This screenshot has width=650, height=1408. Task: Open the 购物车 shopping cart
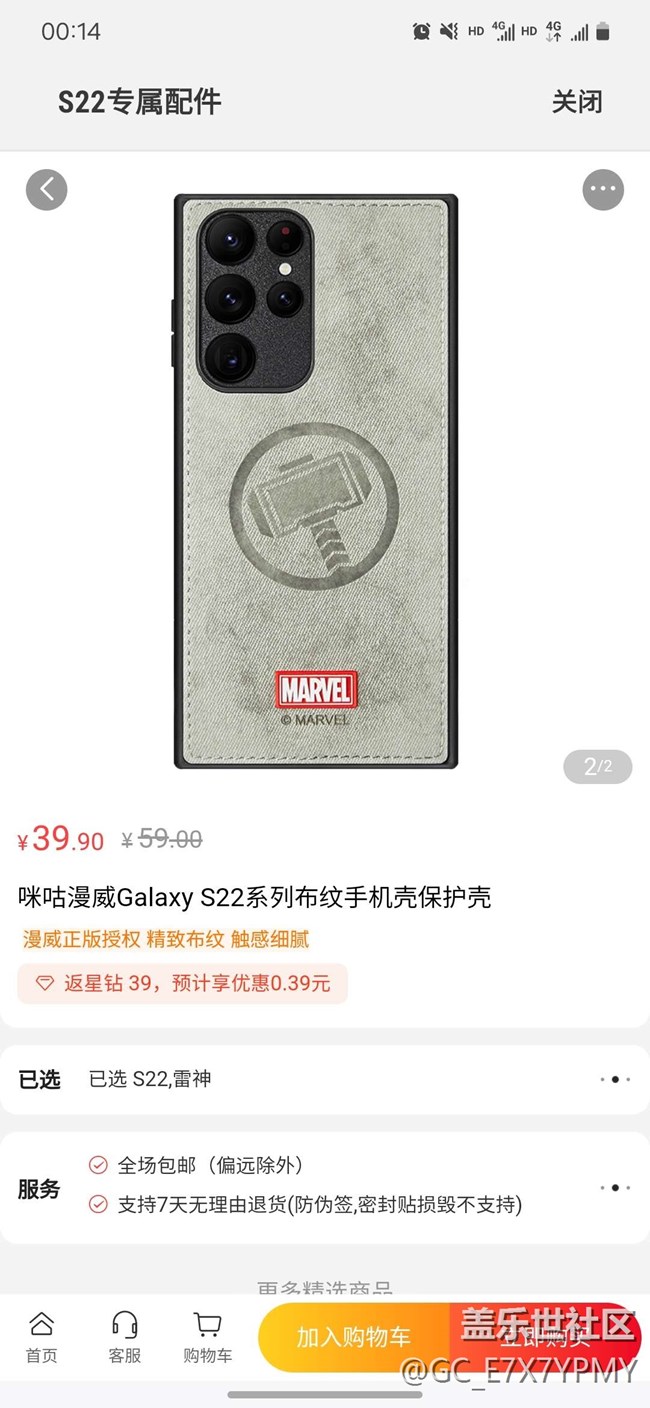pyautogui.click(x=208, y=1338)
